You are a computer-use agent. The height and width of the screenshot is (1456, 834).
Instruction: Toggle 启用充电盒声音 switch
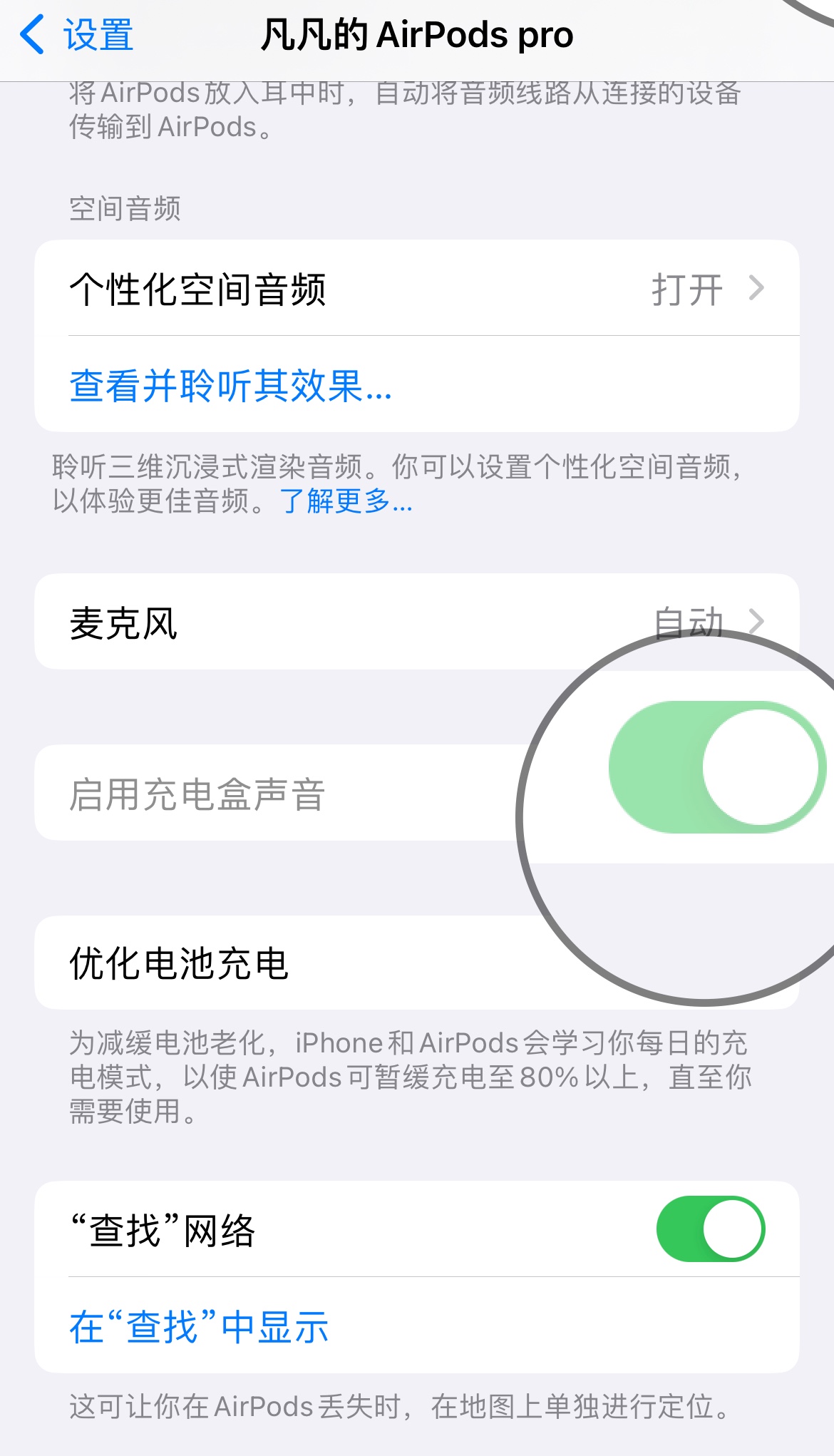click(716, 767)
